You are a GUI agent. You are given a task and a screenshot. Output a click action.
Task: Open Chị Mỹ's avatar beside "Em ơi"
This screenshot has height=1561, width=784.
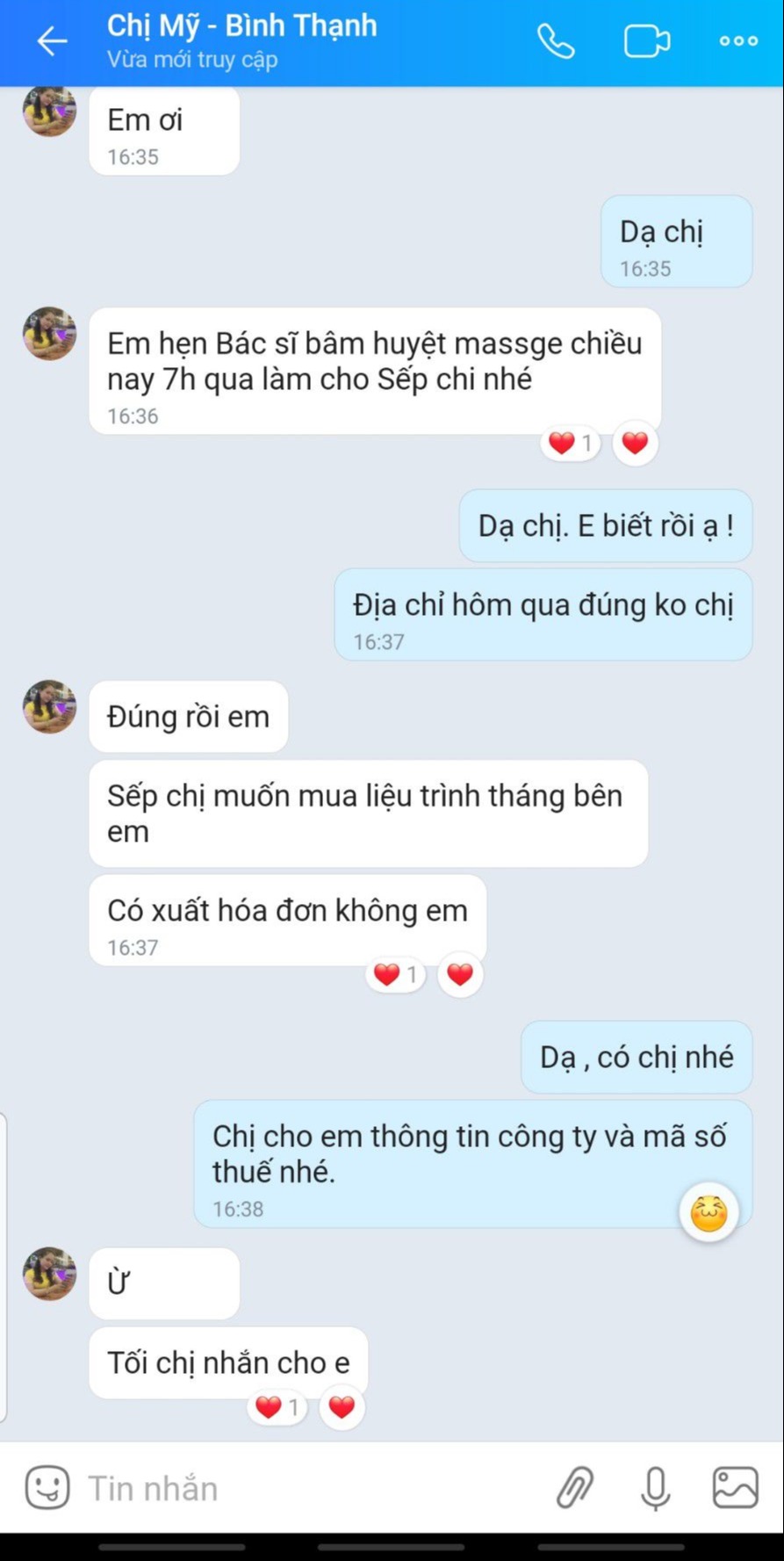coord(49,112)
